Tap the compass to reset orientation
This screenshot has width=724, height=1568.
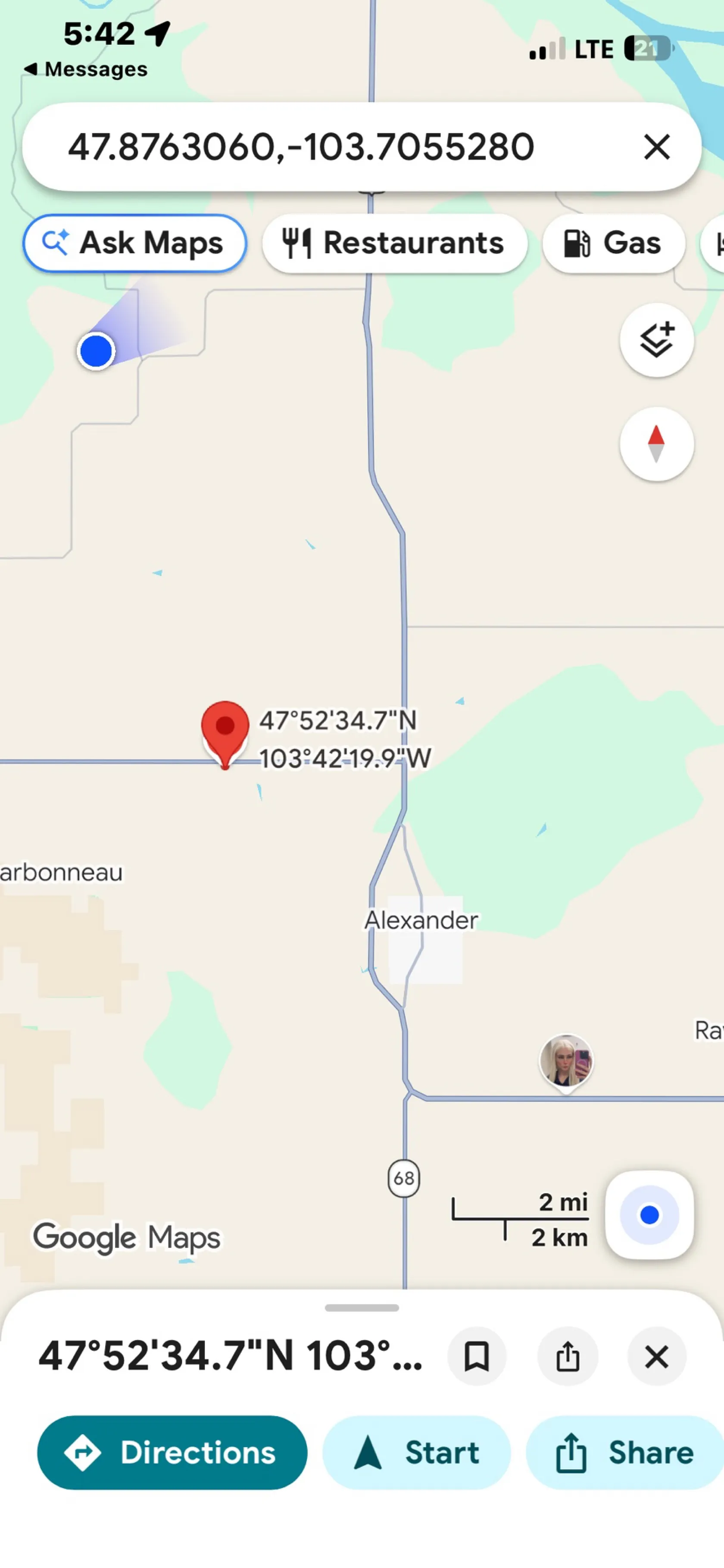[x=656, y=444]
